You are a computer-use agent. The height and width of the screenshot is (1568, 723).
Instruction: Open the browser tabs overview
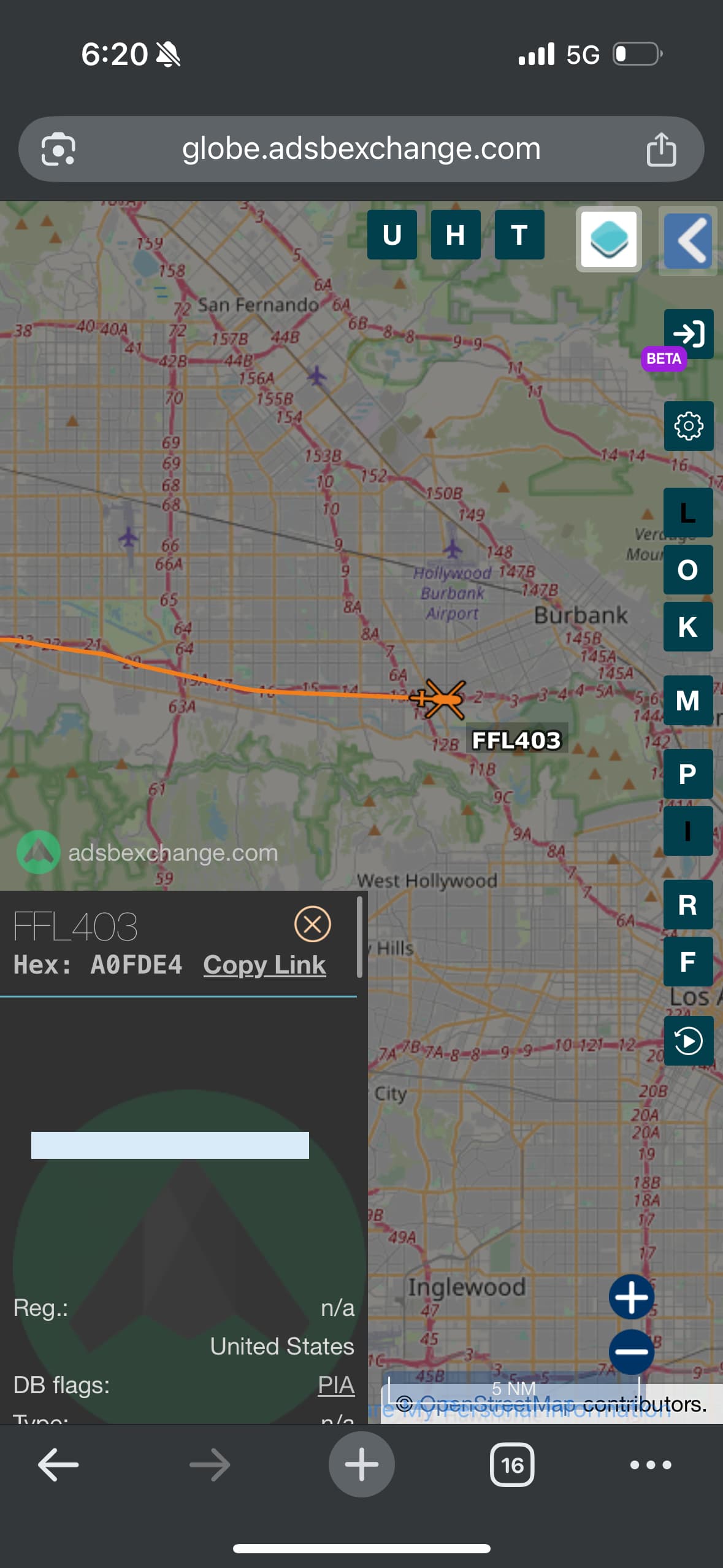tap(512, 1465)
